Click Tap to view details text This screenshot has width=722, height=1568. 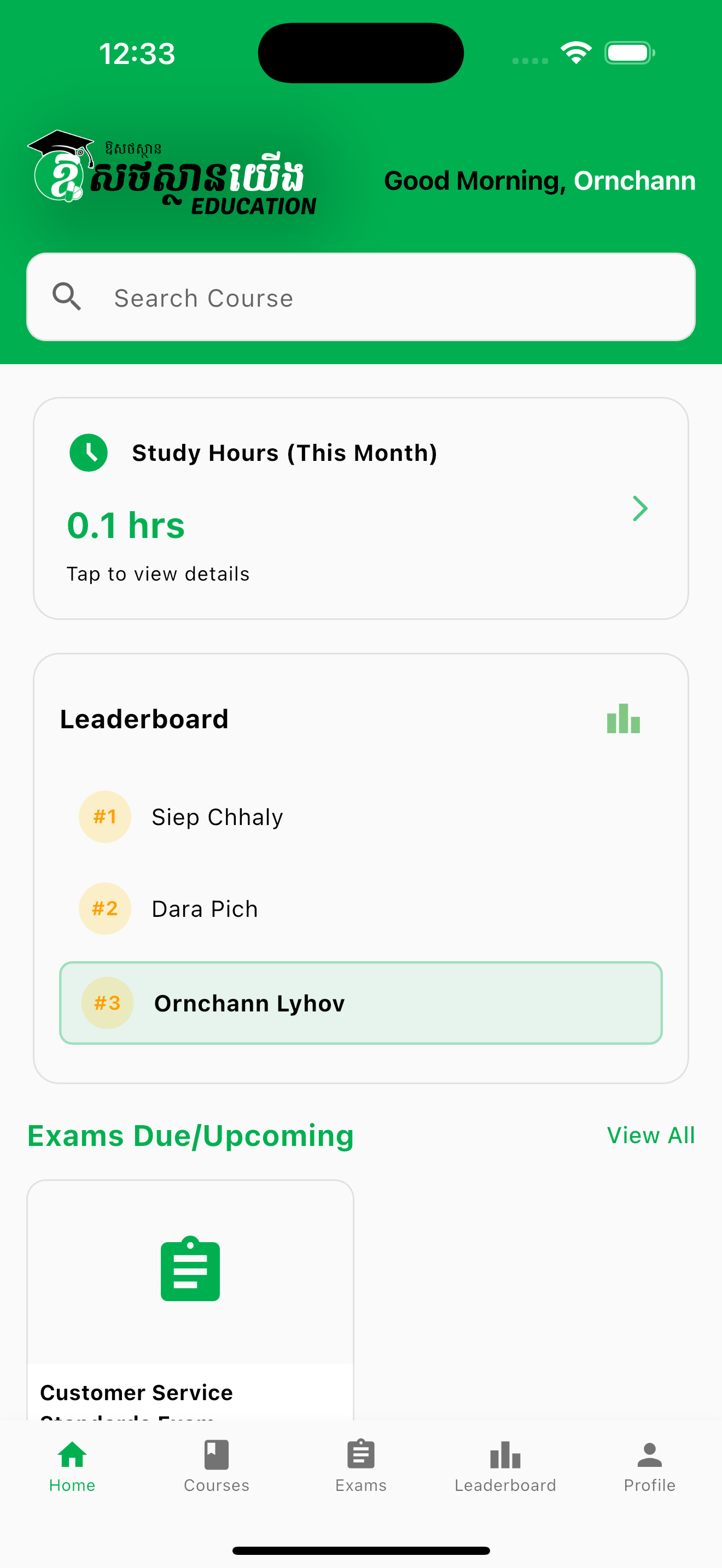pyautogui.click(x=158, y=573)
